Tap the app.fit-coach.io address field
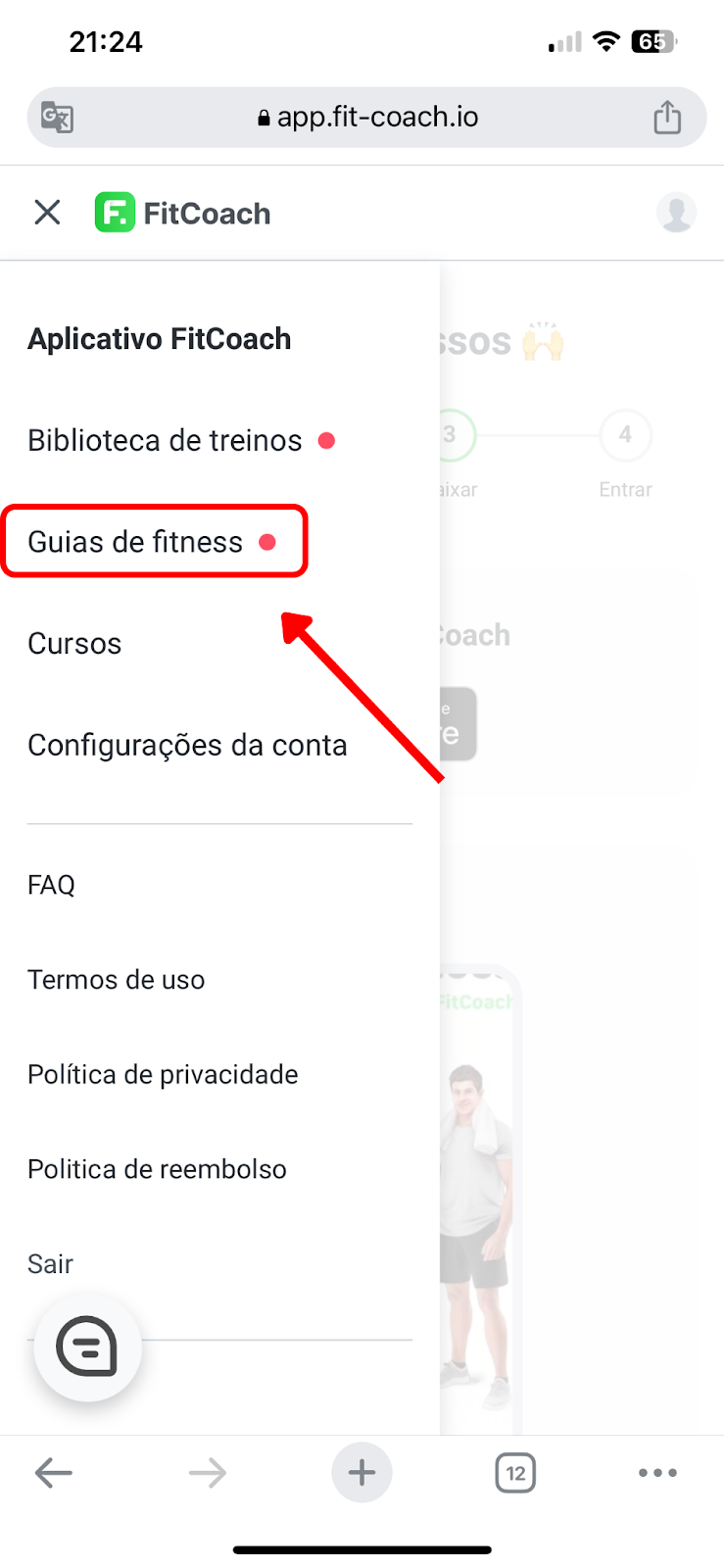 coord(367,117)
